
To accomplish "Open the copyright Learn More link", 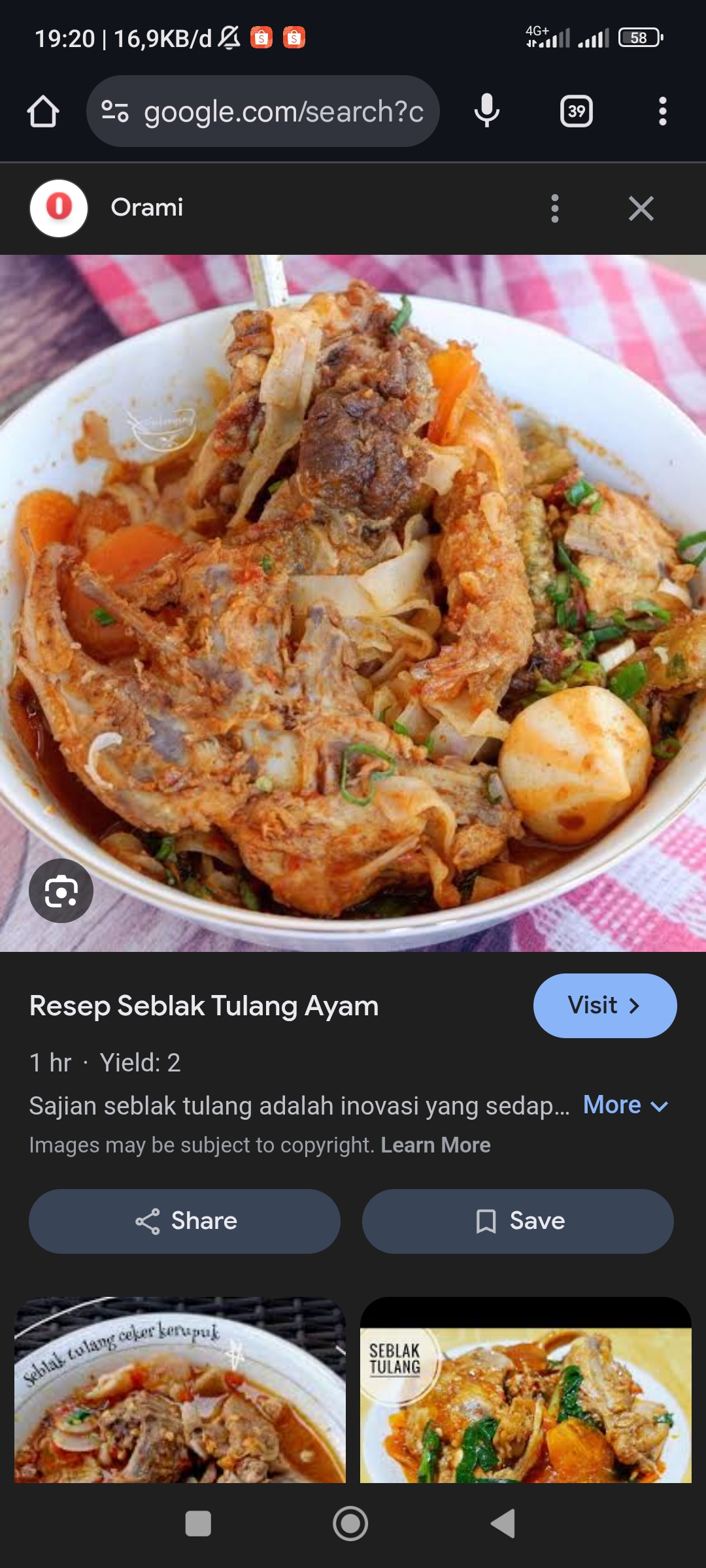I will [x=435, y=1145].
